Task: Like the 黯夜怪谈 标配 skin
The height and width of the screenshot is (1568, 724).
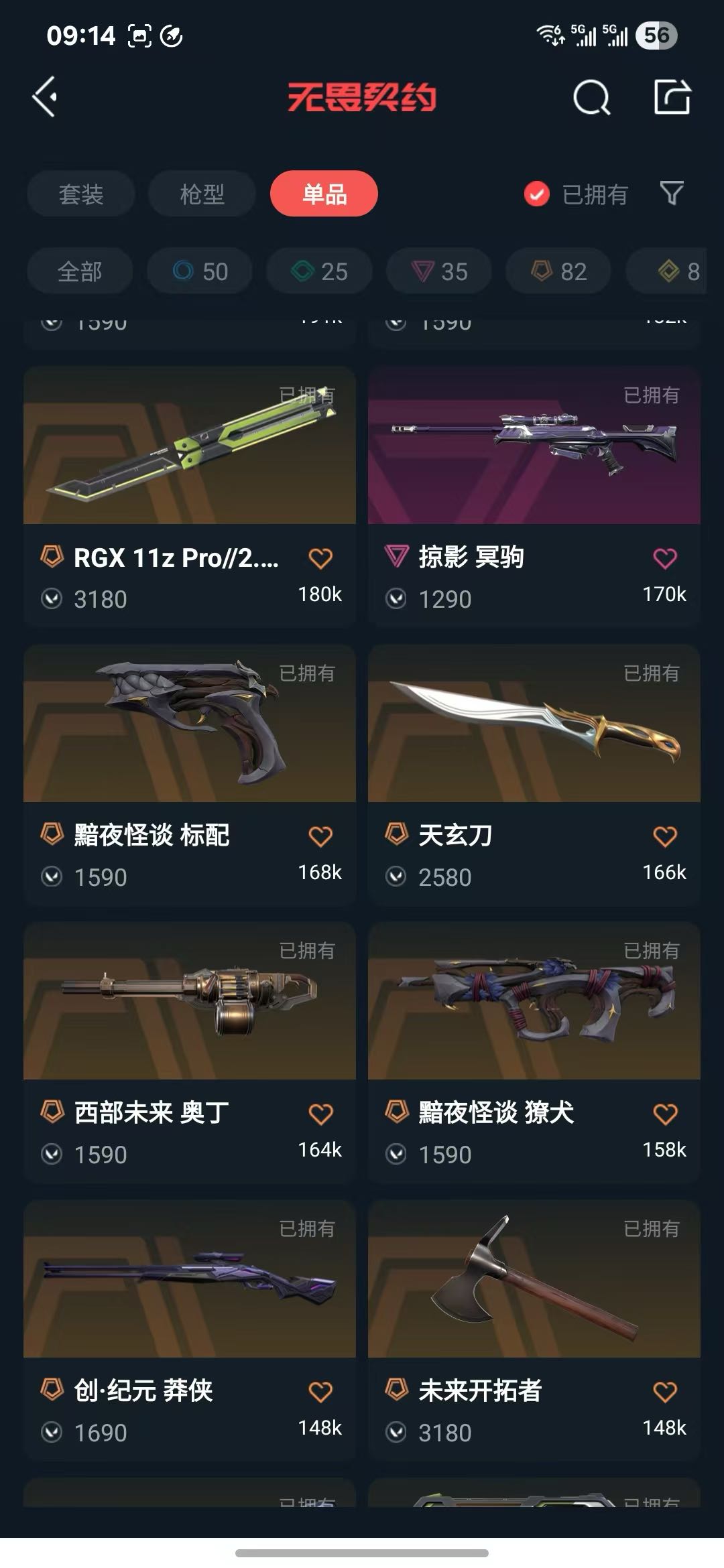Action: click(x=320, y=836)
